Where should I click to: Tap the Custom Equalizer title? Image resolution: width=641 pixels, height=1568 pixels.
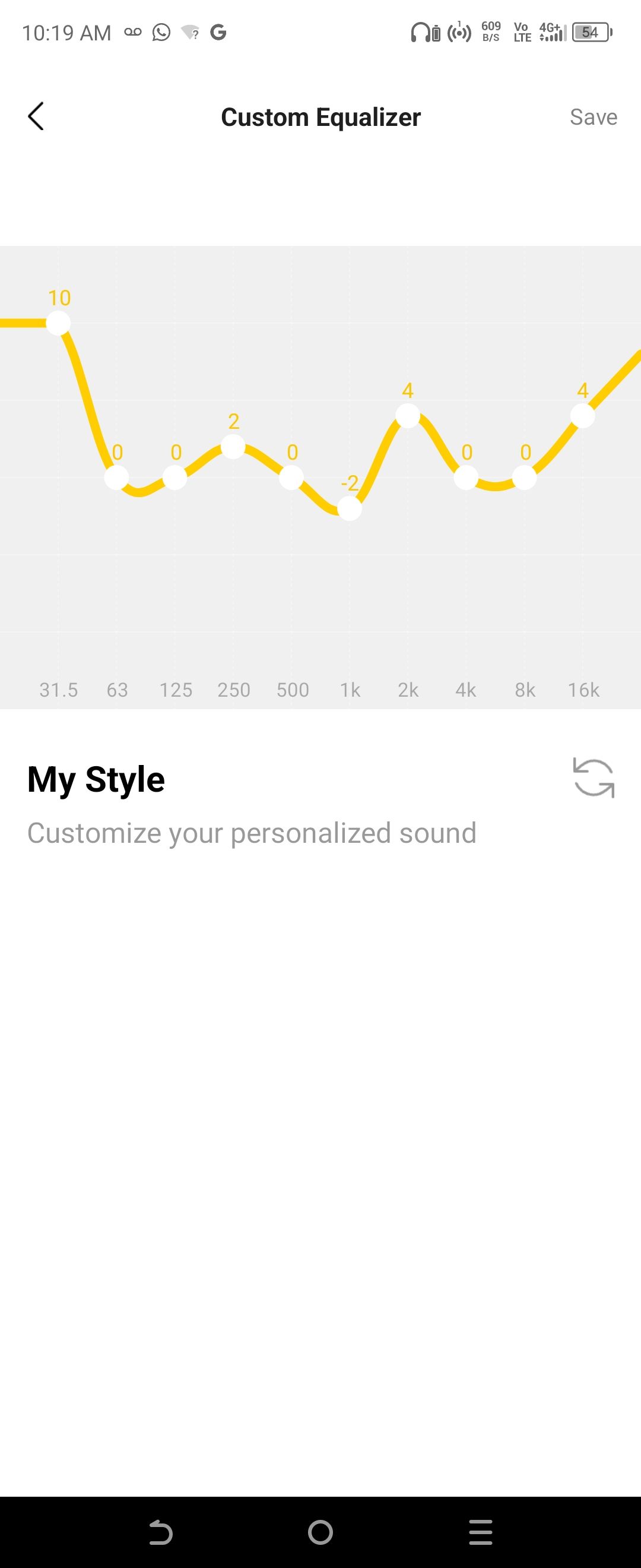tap(320, 117)
